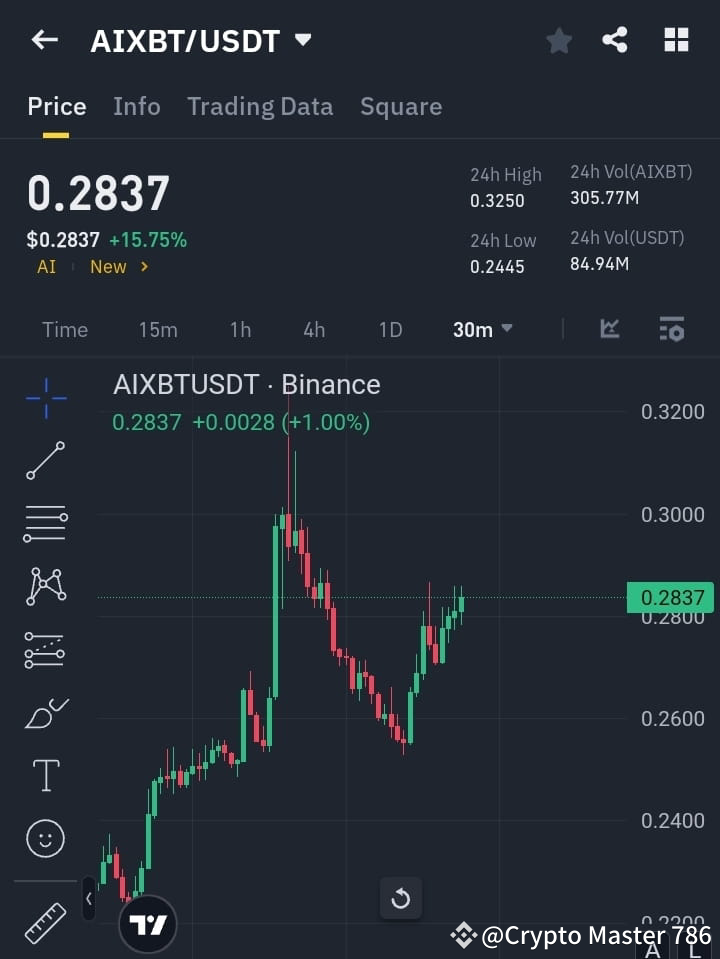Toggle AIXBT/USDT as a favorite
This screenshot has height=959, width=720.
[x=559, y=40]
